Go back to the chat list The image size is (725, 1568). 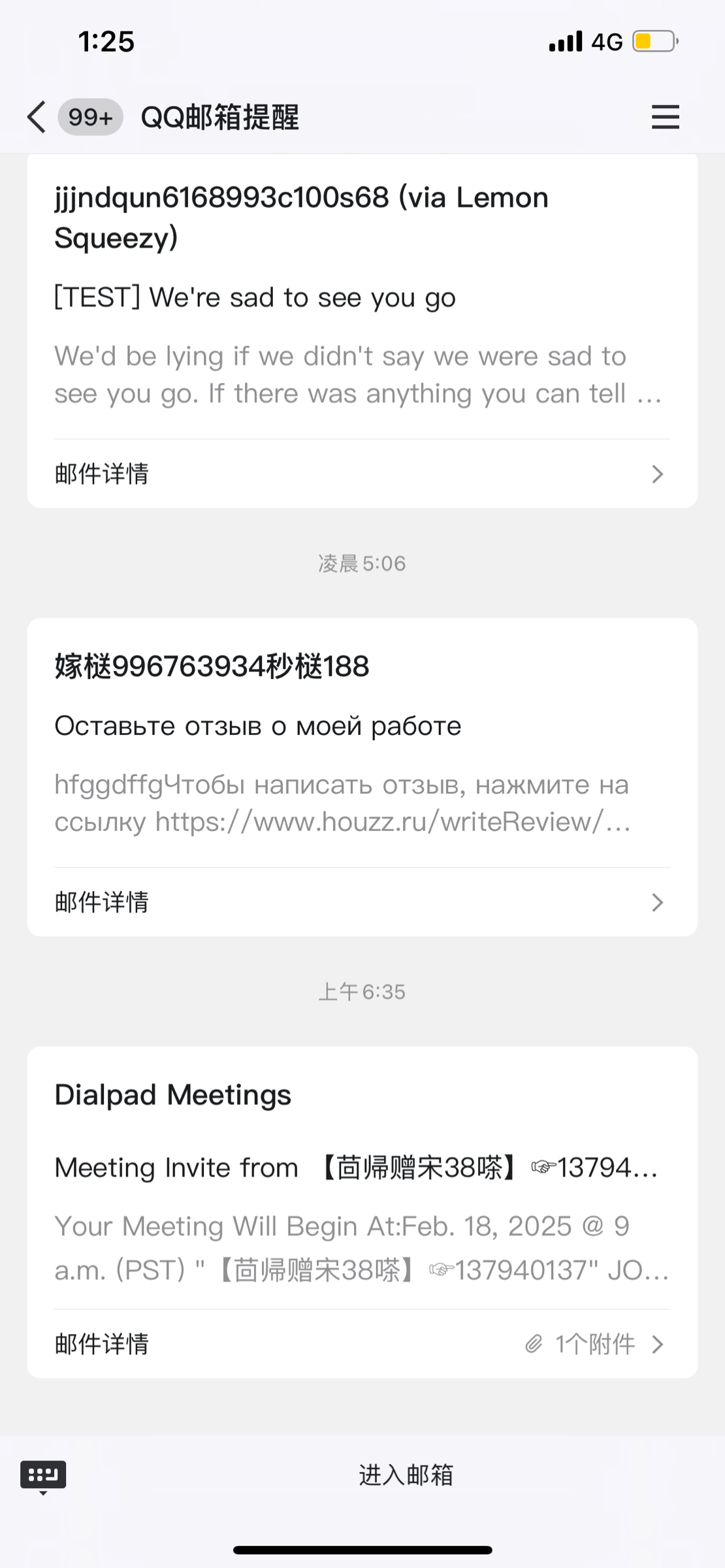click(37, 118)
